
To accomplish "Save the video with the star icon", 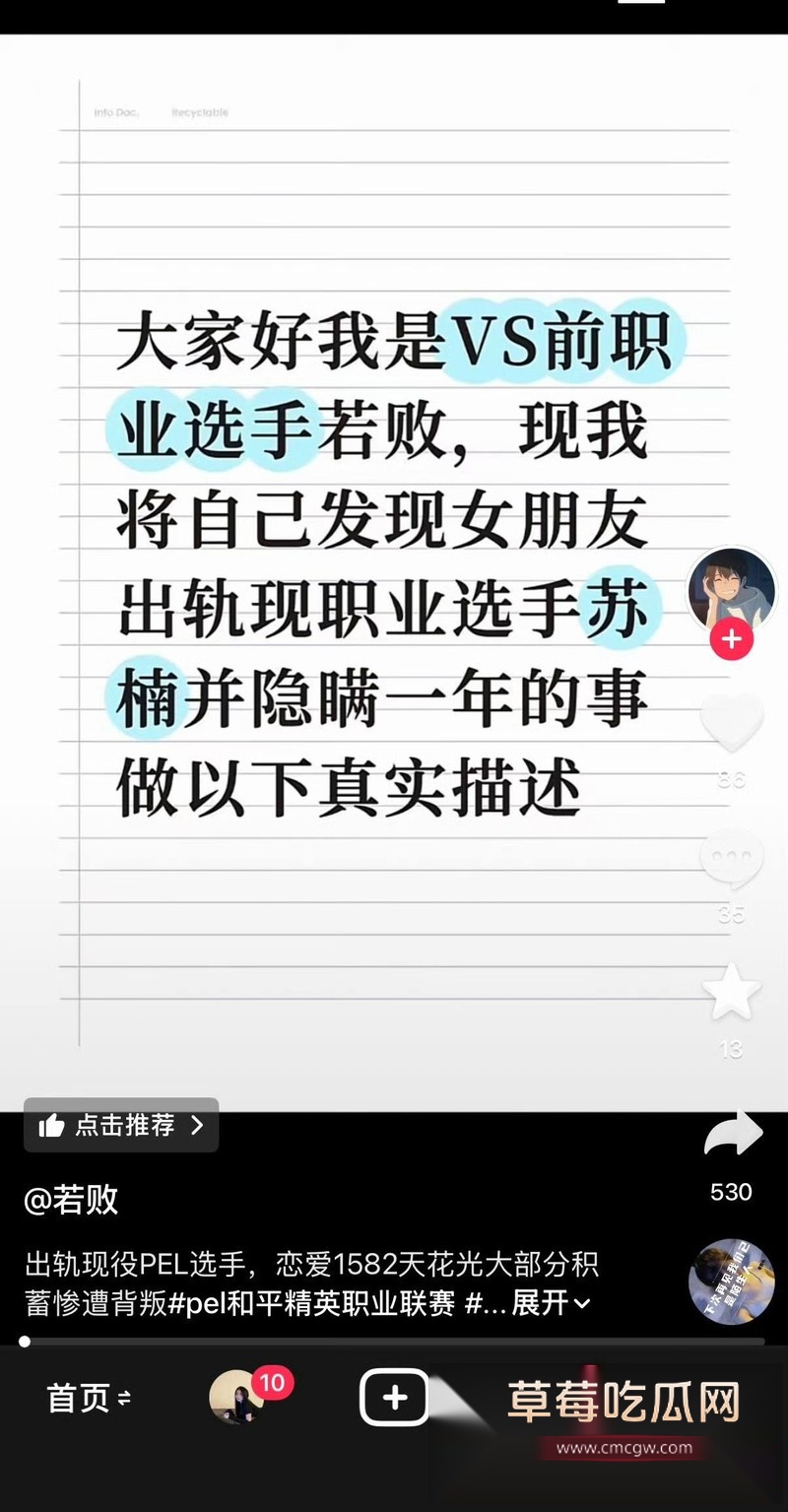I will click(731, 992).
